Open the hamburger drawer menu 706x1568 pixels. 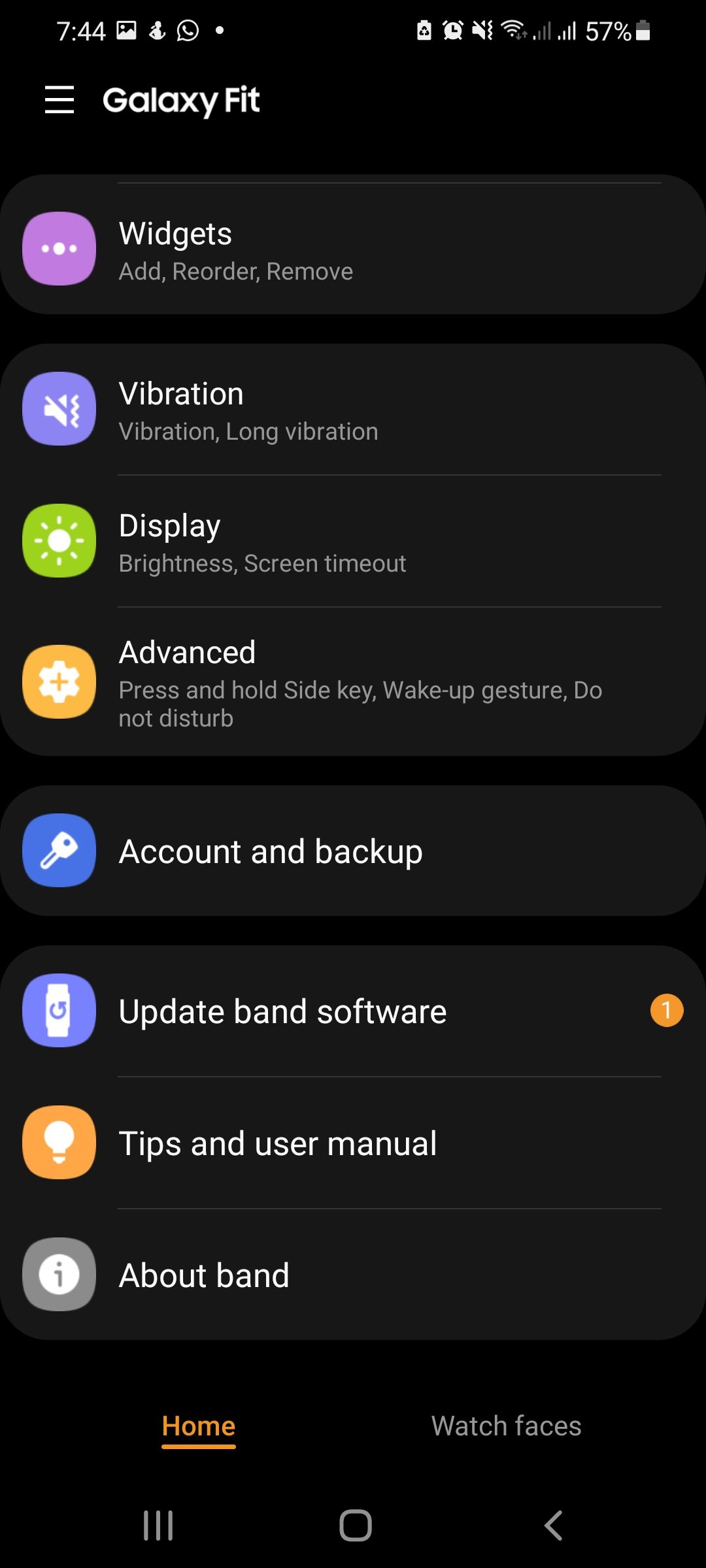[59, 100]
